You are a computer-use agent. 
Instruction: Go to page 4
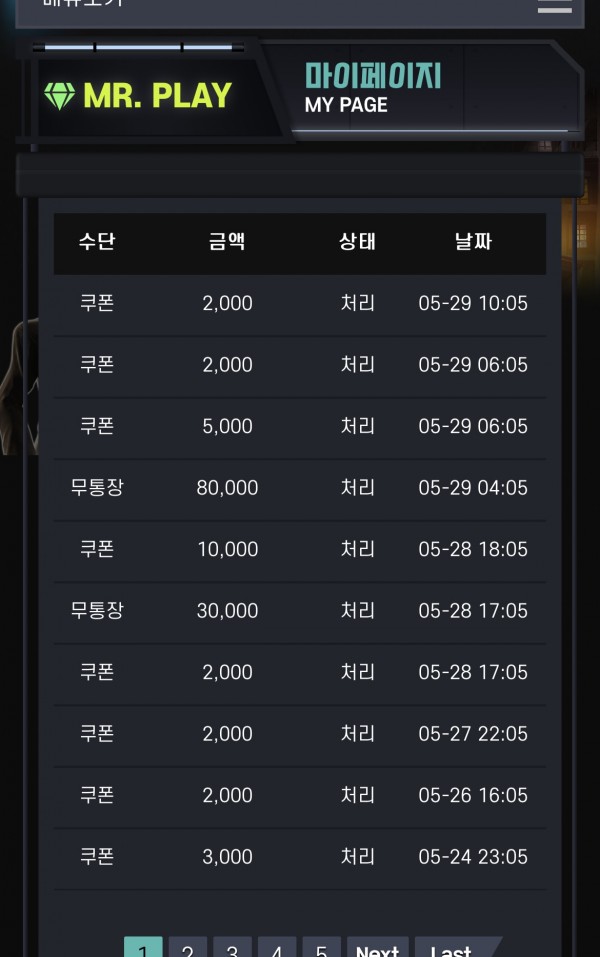[x=277, y=948]
